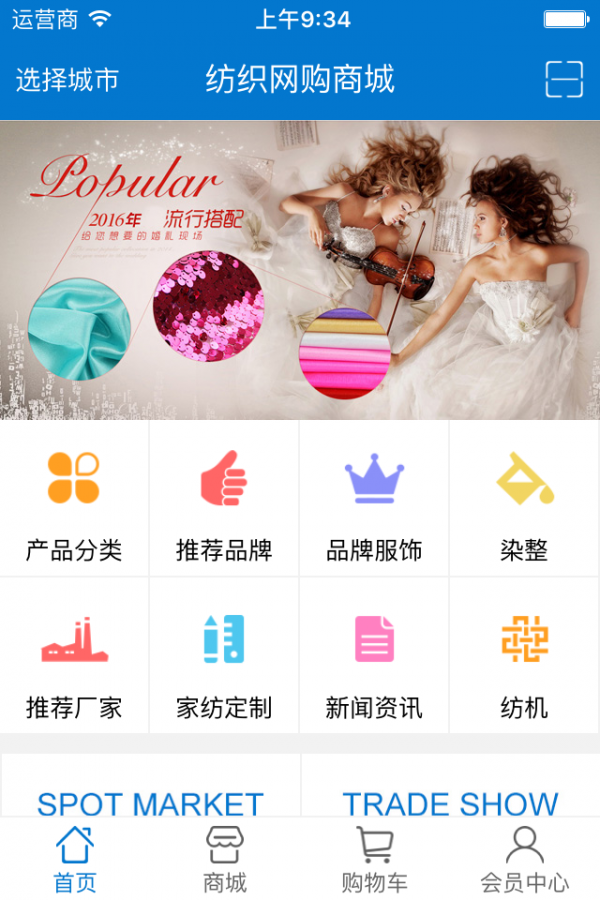The height and width of the screenshot is (900, 600).
Task: Switch to the 商城 mall tab
Action: point(225,859)
